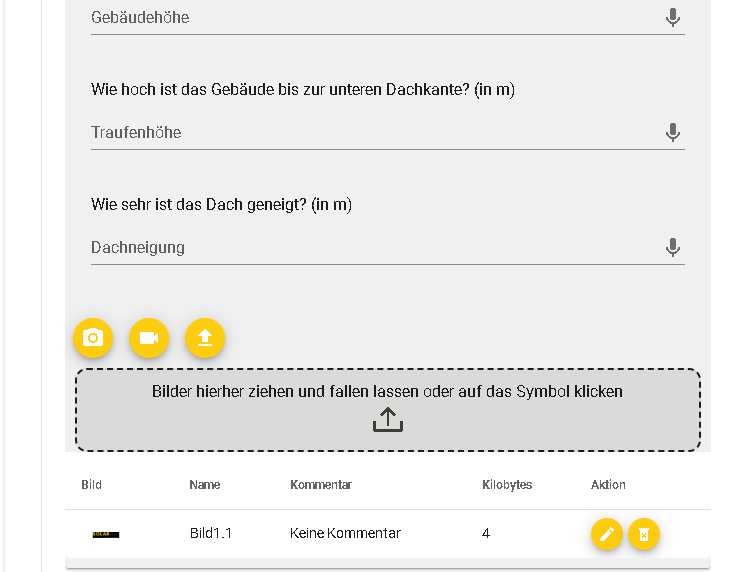Focus the Traufenhöhe text field

click(x=370, y=133)
